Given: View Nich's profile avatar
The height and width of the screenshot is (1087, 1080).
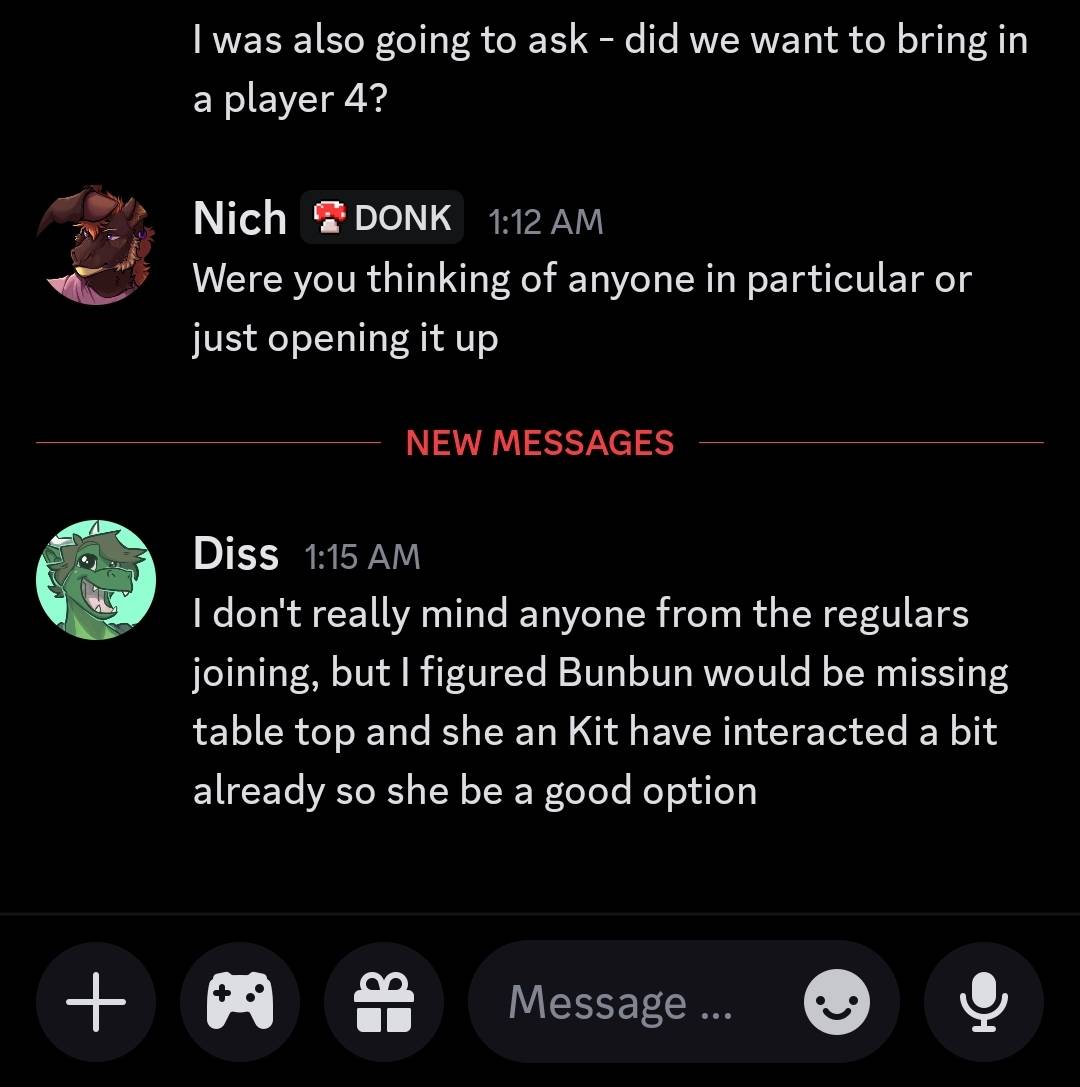Looking at the screenshot, I should pyautogui.click(x=96, y=244).
